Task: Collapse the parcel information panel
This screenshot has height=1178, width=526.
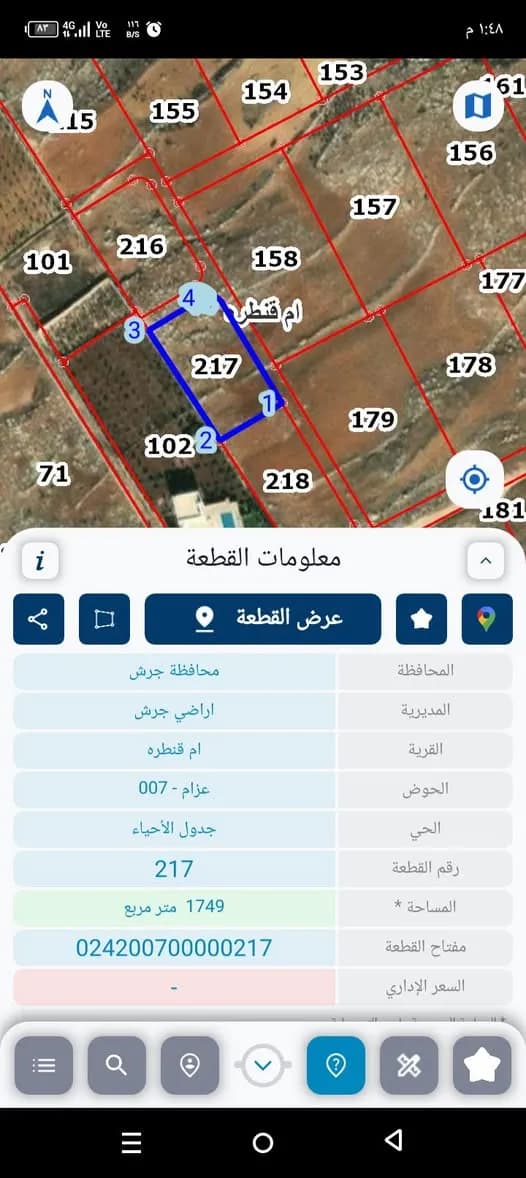Action: [485, 560]
